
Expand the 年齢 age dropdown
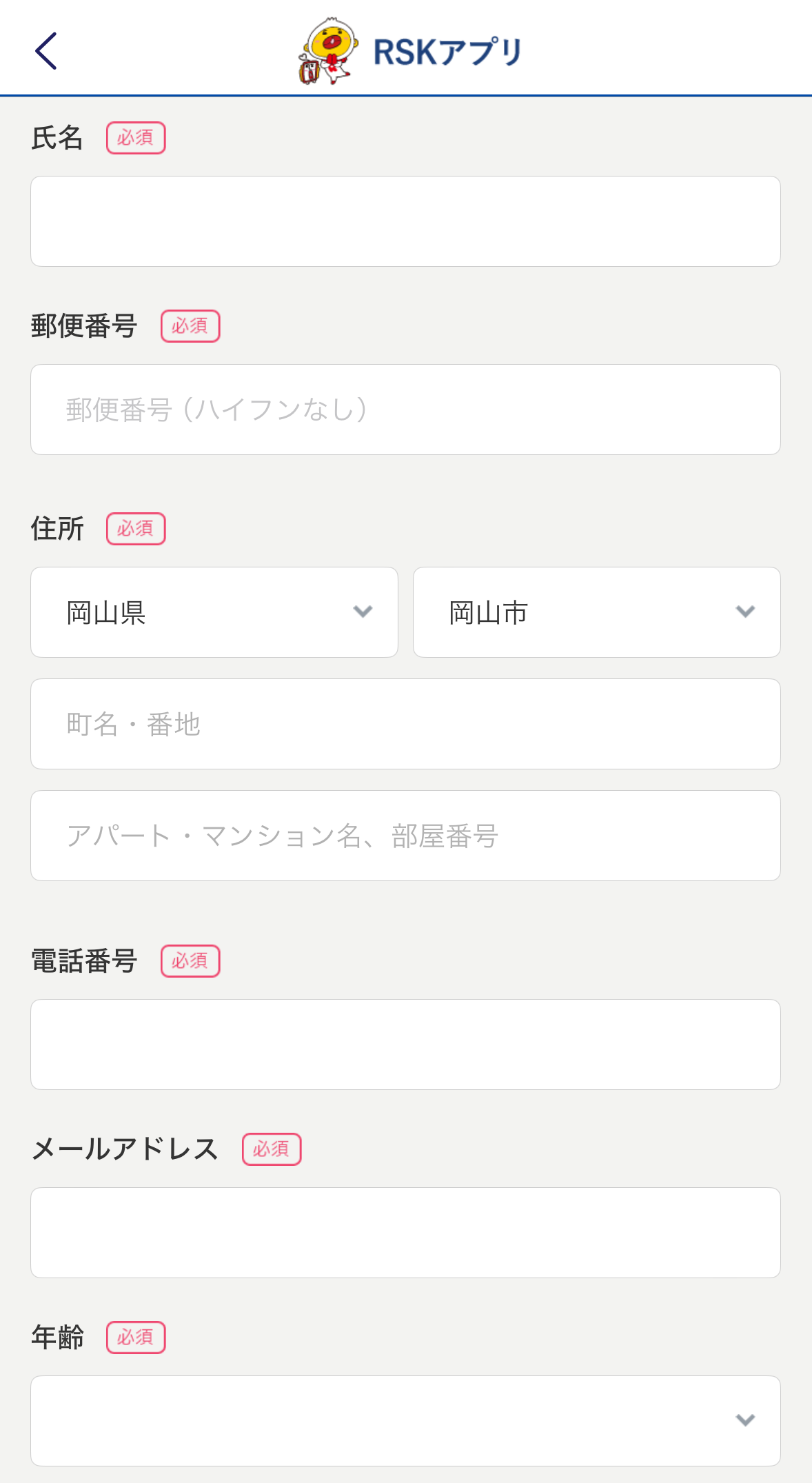(405, 1421)
